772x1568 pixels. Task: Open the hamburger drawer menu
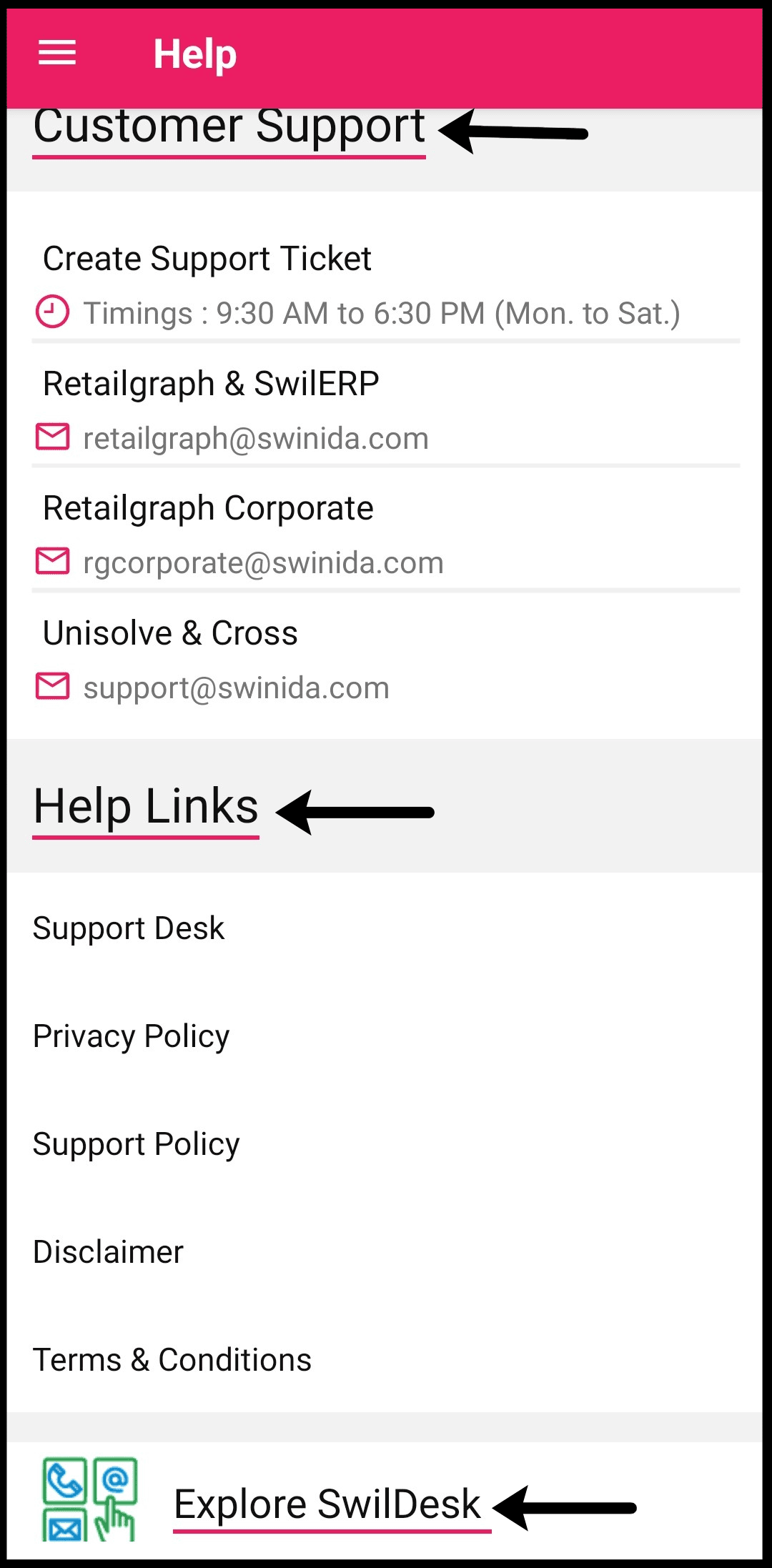(x=57, y=54)
